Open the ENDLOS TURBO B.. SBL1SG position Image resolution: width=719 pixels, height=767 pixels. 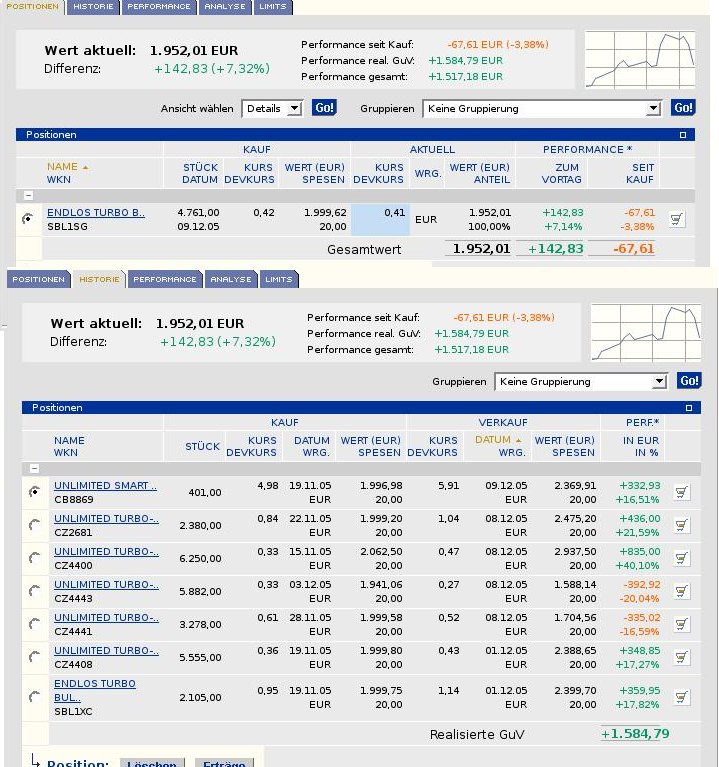[x=95, y=212]
